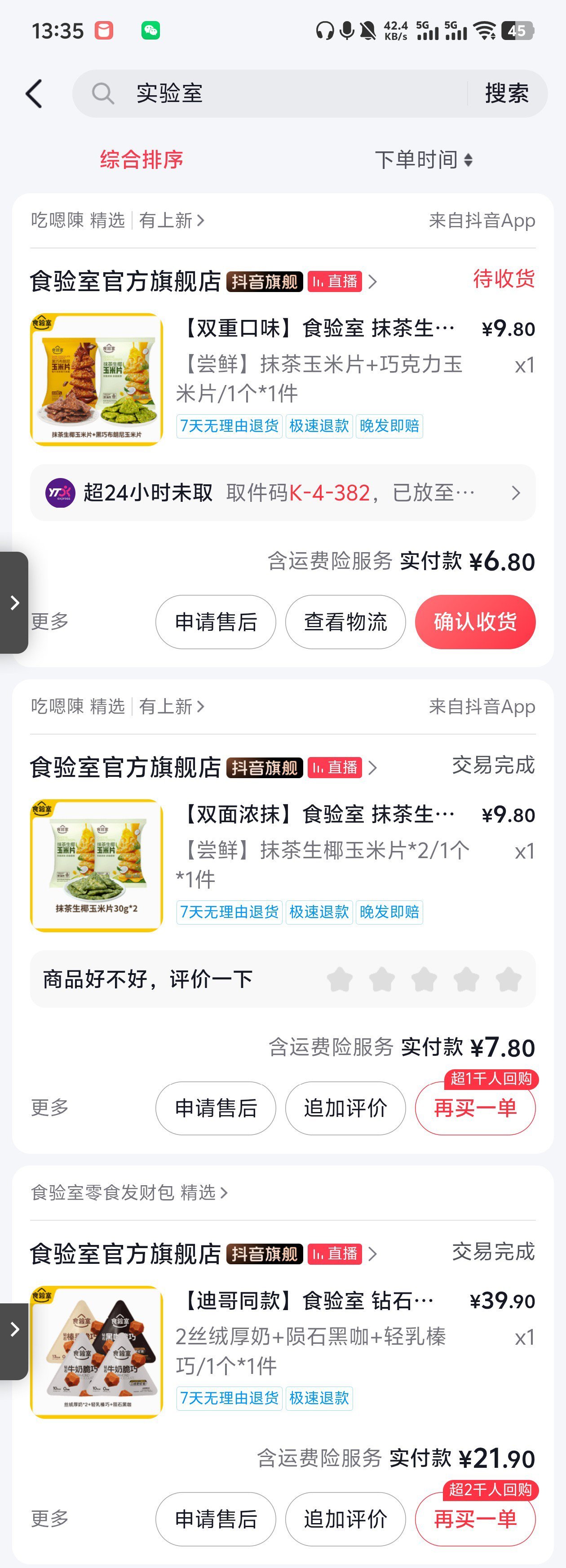Rebuy the 迪哥同款 order via 再买一单
566x1568 pixels.
(475, 1519)
